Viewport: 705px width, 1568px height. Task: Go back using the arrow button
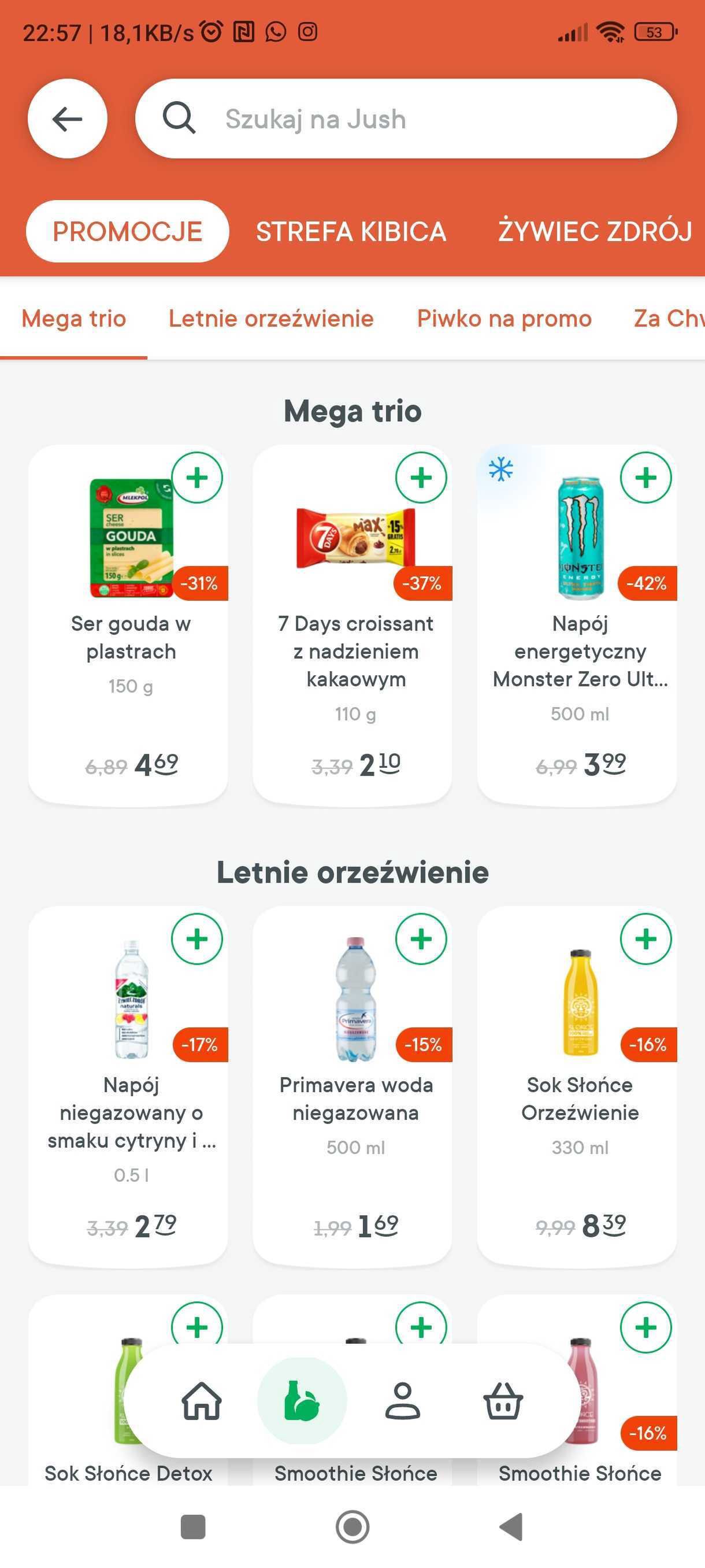(68, 119)
